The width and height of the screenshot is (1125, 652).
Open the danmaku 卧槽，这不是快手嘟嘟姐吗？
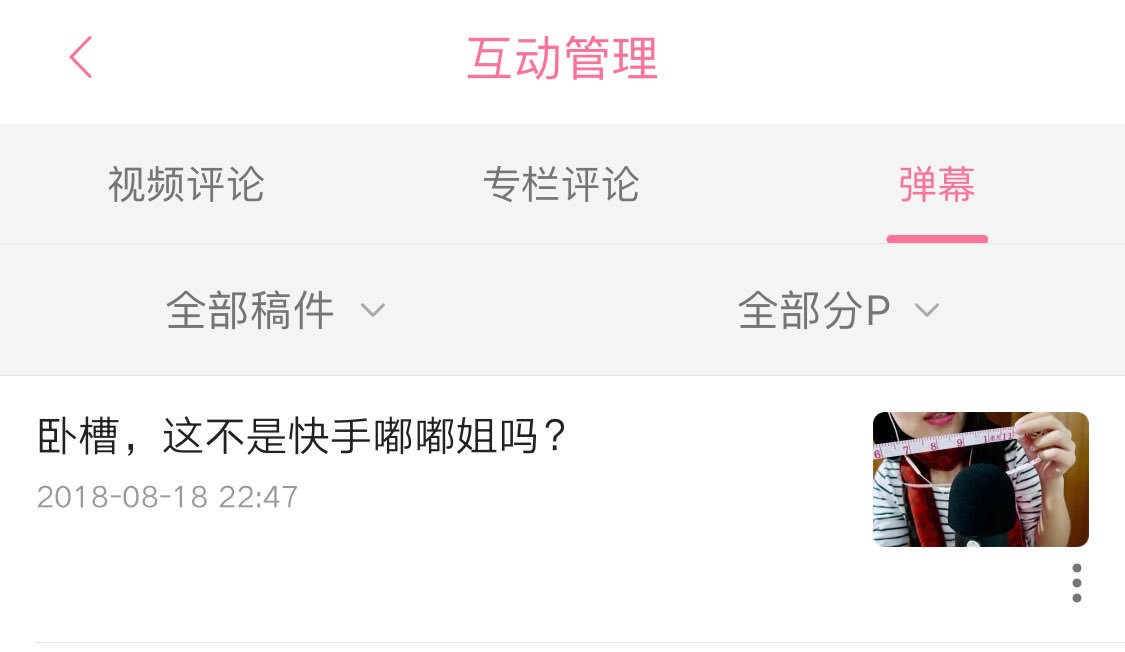pyautogui.click(x=303, y=438)
